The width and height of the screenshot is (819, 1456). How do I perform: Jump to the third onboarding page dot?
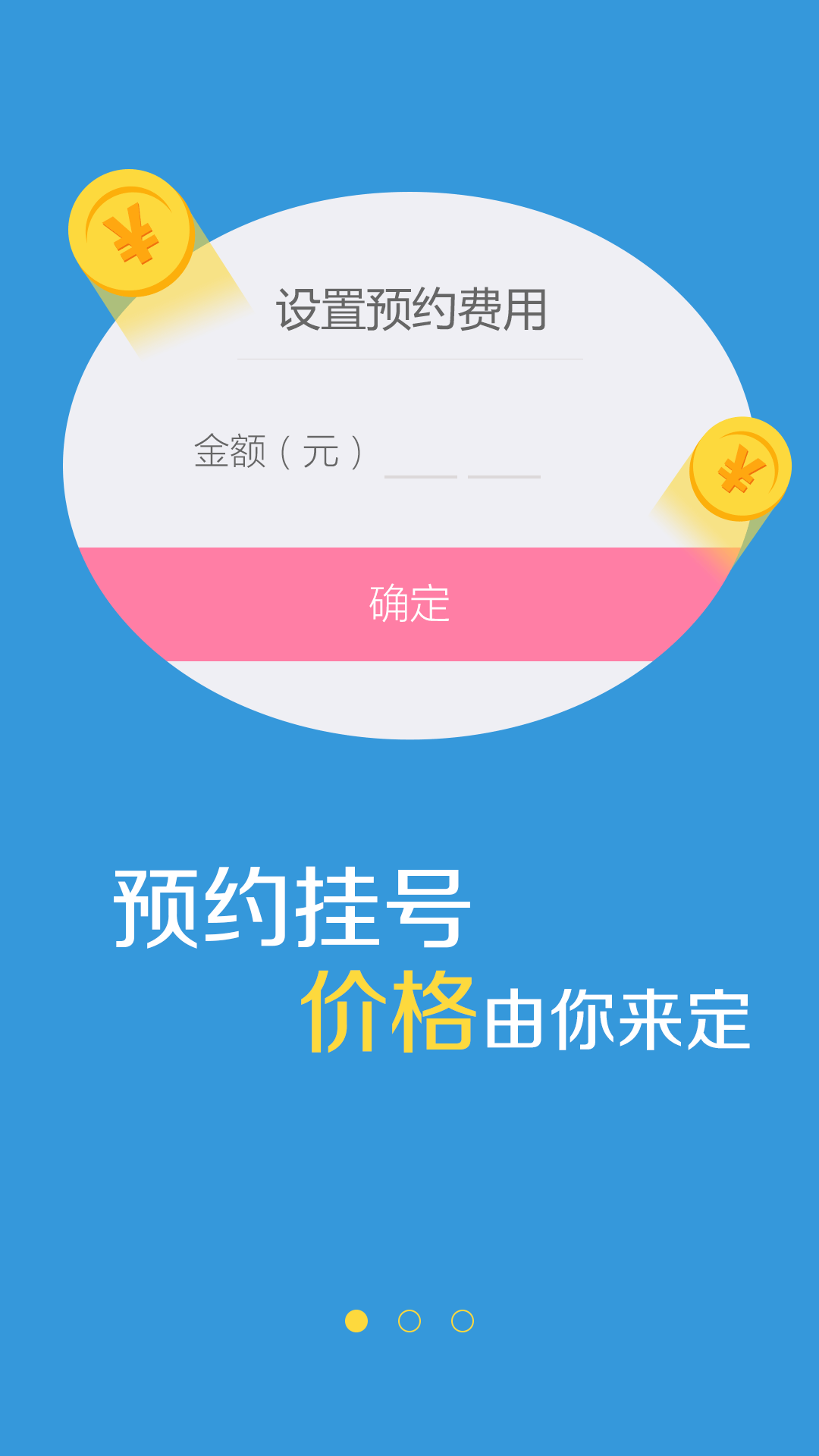[463, 1321]
